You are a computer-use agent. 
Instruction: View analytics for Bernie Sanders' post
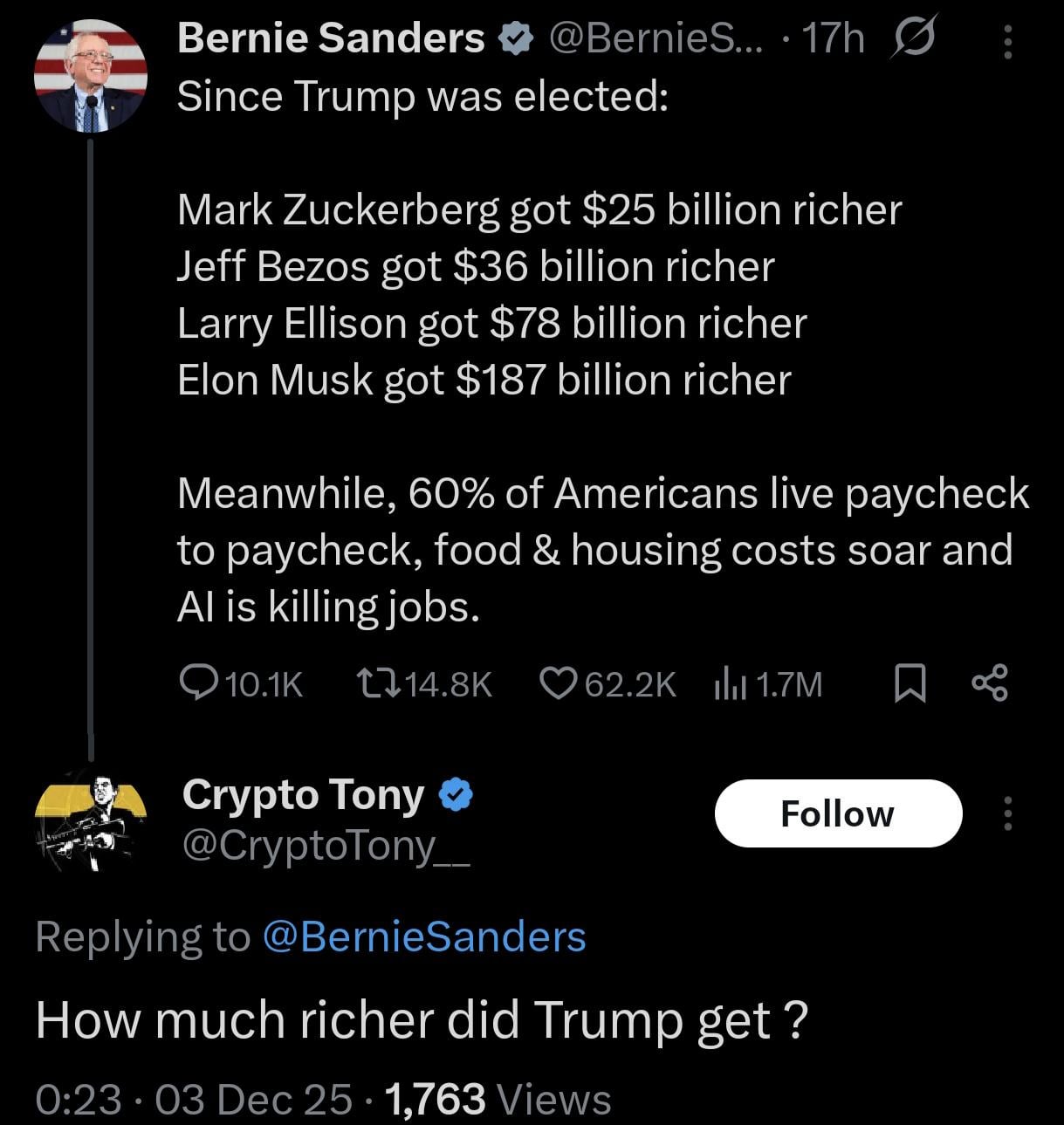point(730,684)
